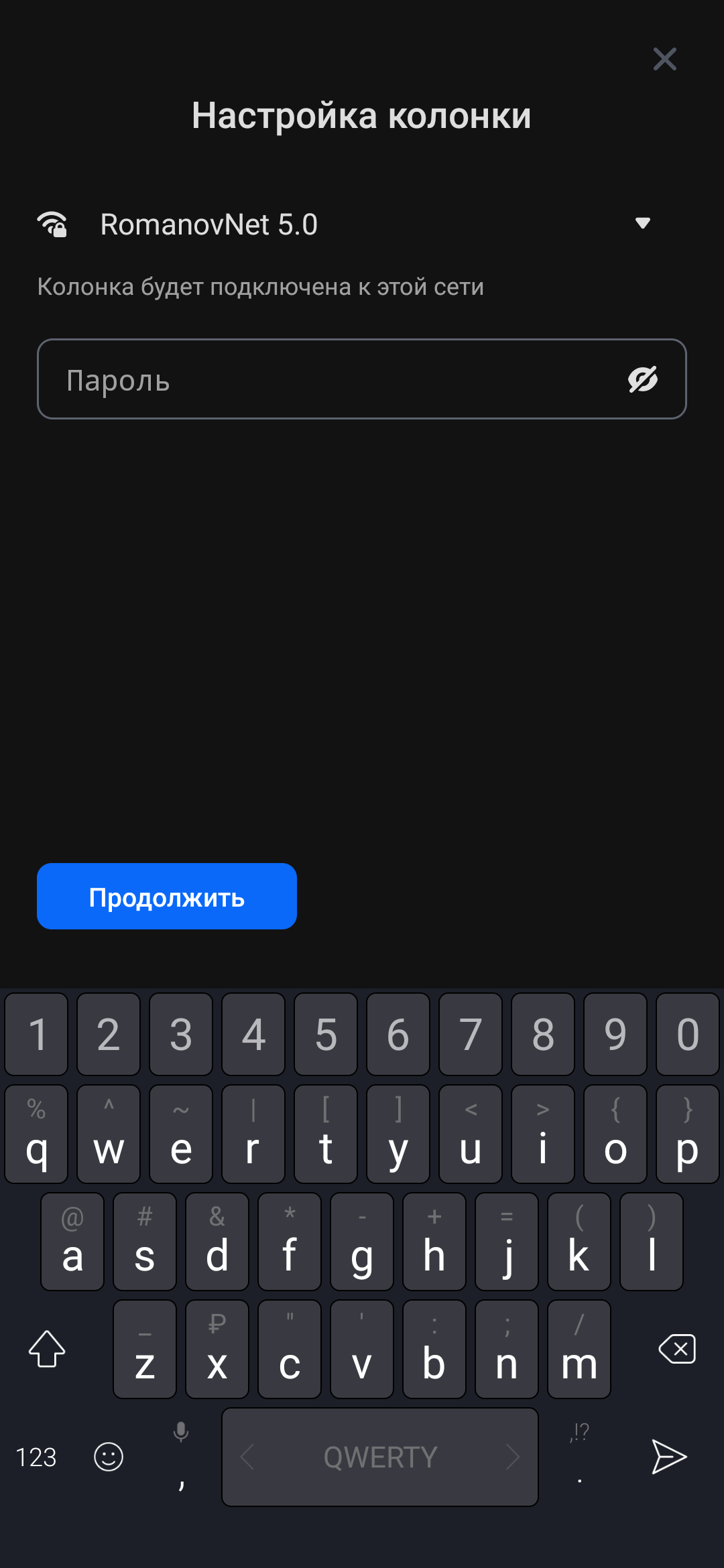The height and width of the screenshot is (1568, 724).
Task: Tap the keyboard send arrow key
Action: [x=668, y=1457]
